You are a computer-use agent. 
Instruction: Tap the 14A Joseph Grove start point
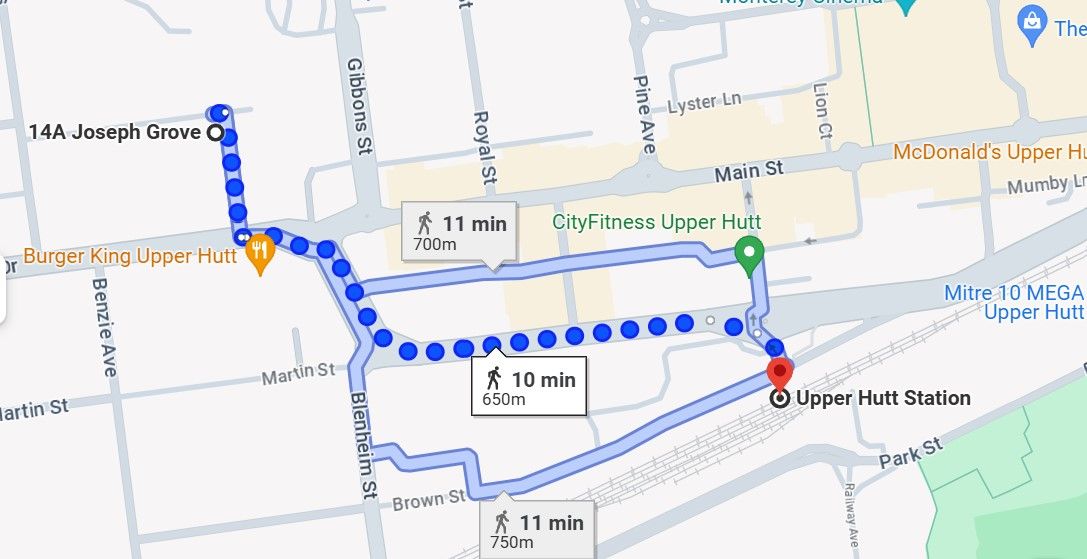pos(215,133)
